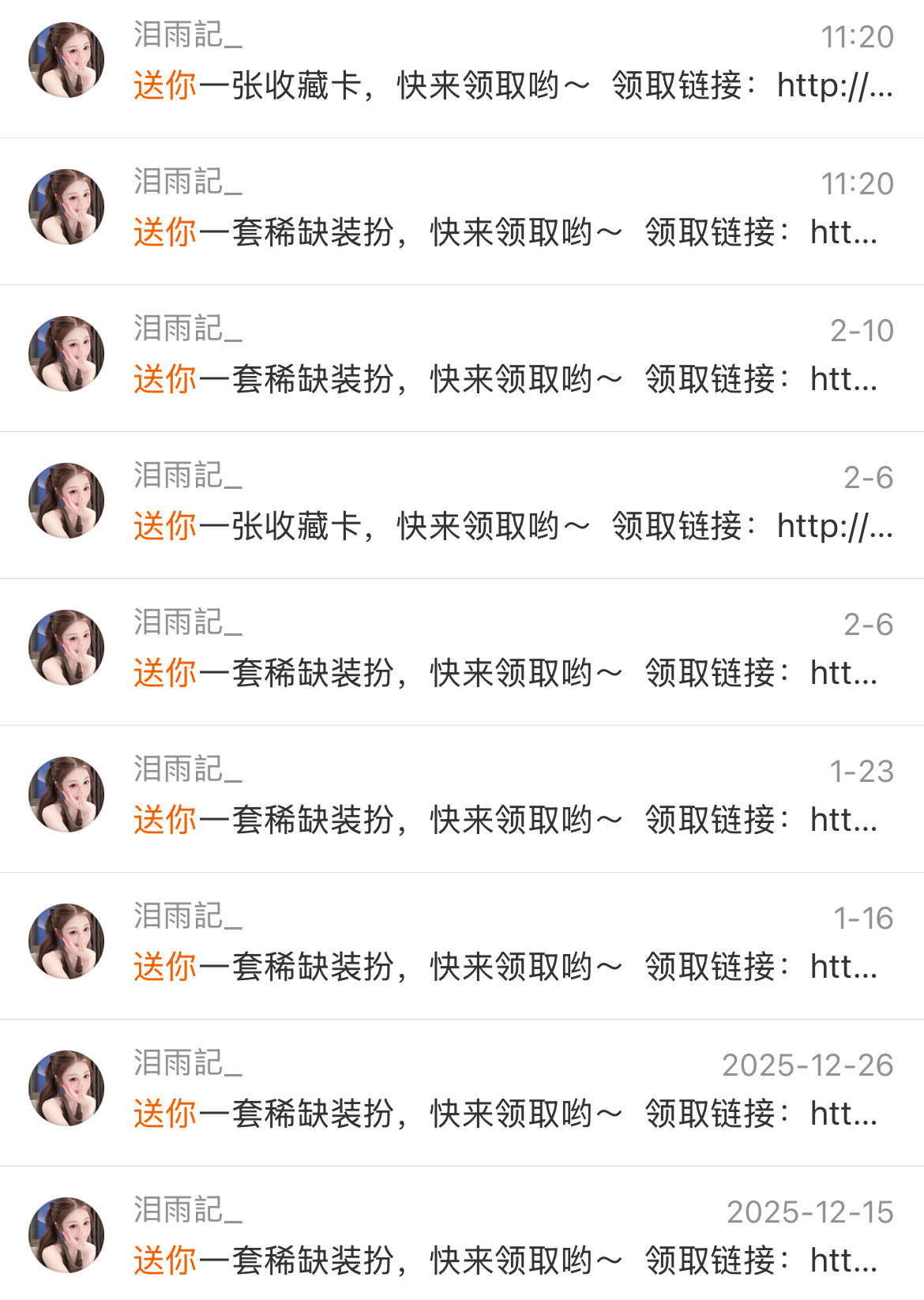Click the 11:20 timestamp on the first message
The height and width of the screenshot is (1300, 924).
pyautogui.click(x=861, y=37)
